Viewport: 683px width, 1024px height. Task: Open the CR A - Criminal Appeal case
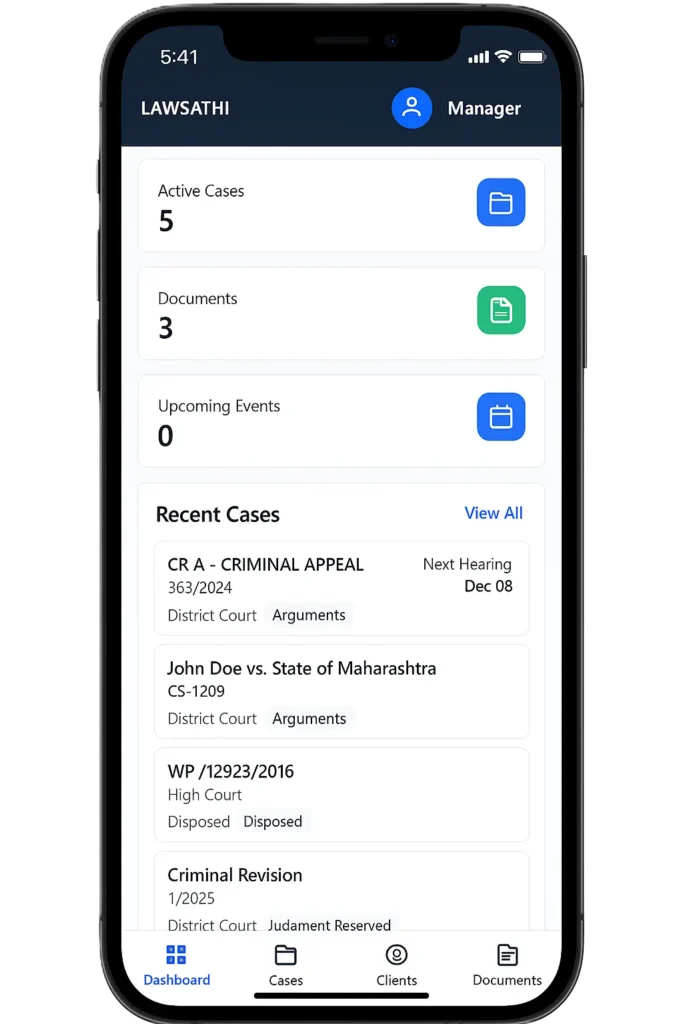pyautogui.click(x=340, y=588)
